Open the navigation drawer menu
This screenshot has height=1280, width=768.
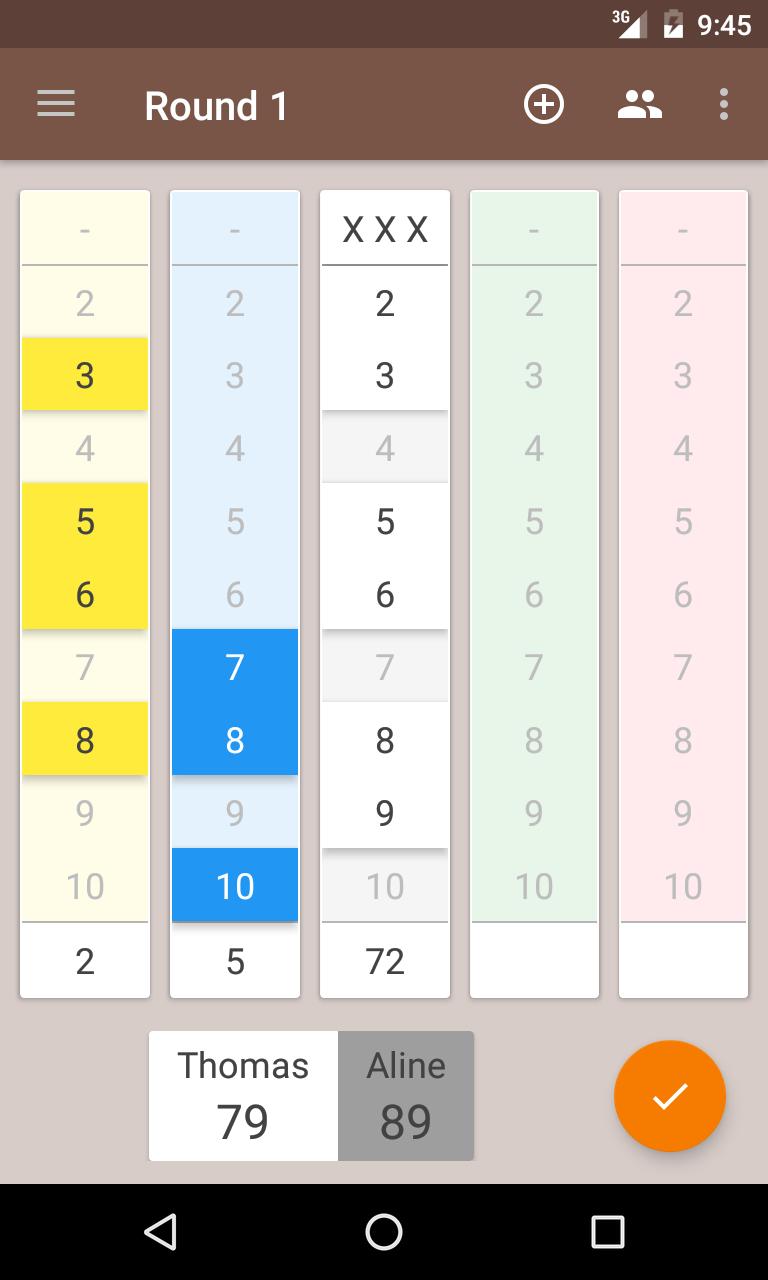[x=56, y=104]
